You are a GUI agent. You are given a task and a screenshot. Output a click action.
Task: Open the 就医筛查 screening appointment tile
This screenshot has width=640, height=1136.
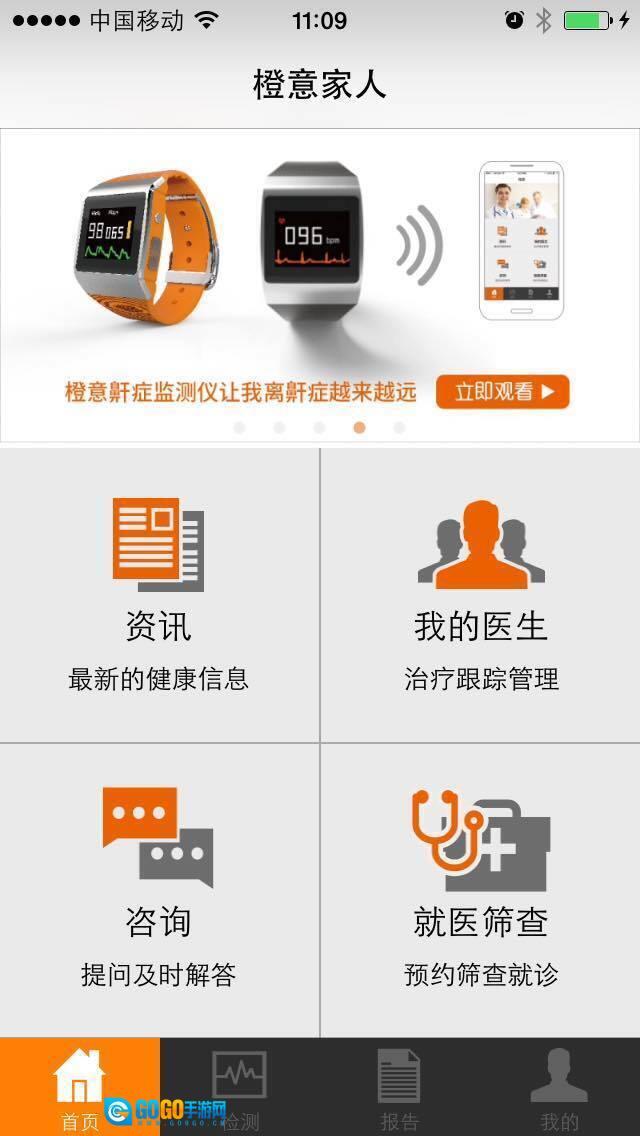point(480,890)
